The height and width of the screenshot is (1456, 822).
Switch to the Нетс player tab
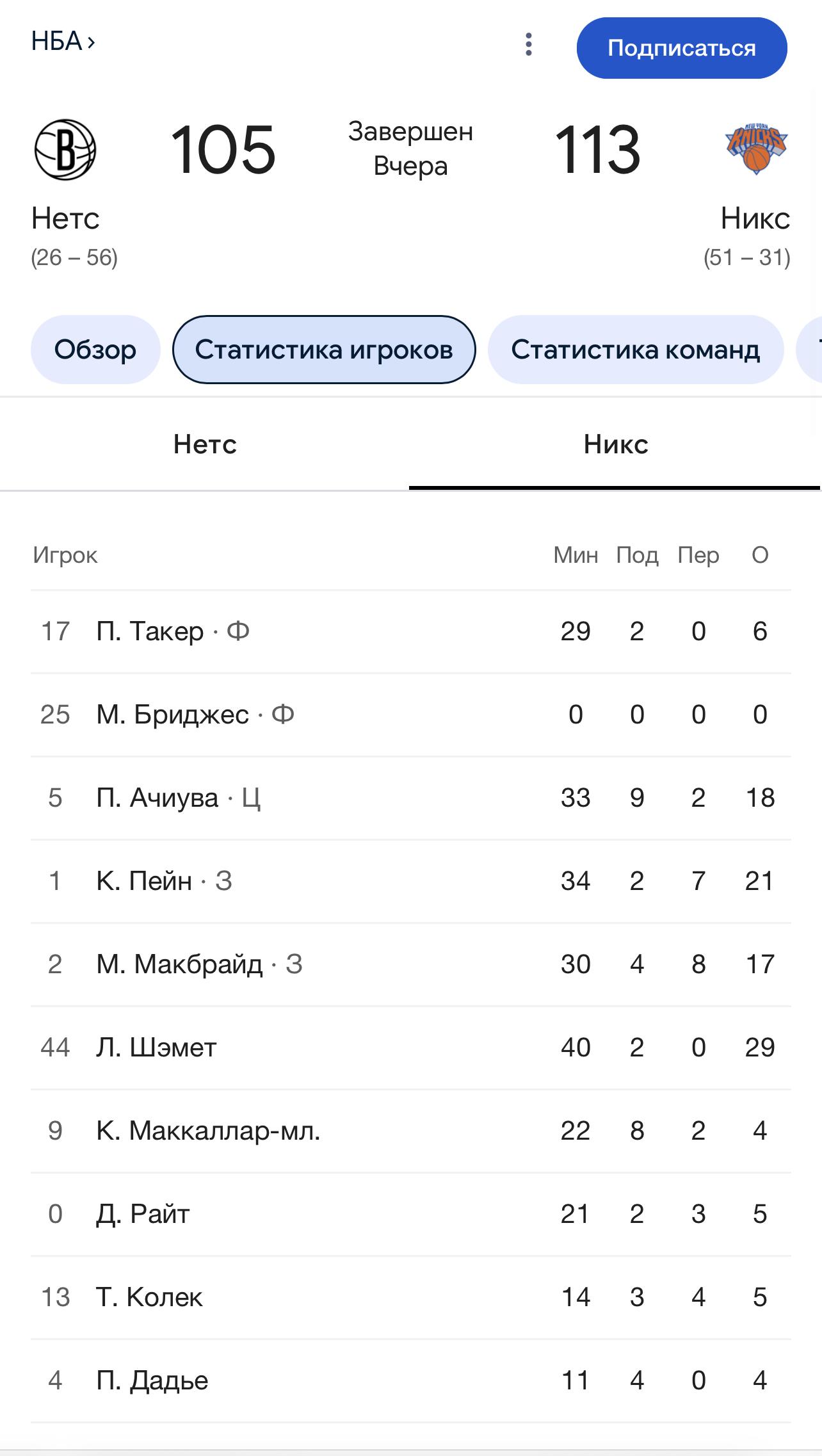point(205,444)
